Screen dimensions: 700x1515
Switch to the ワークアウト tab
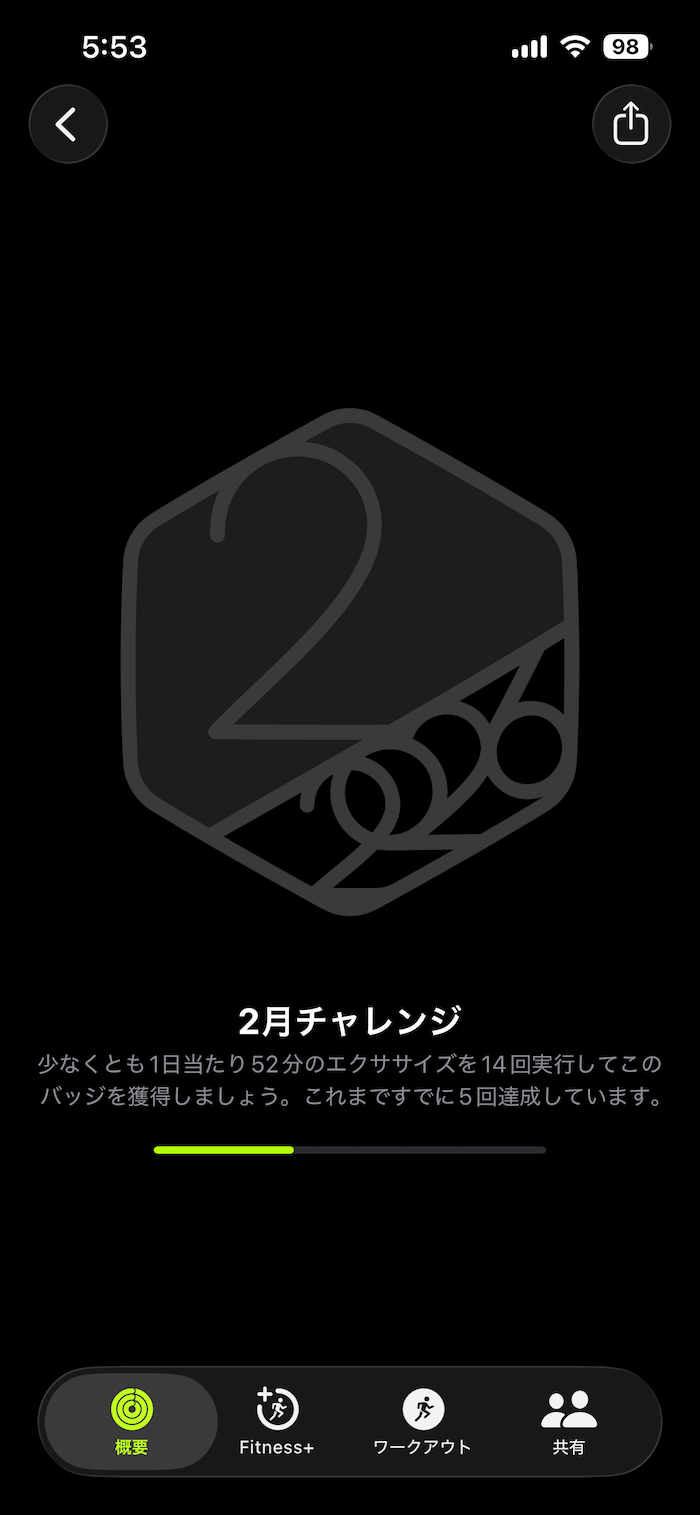(x=422, y=1421)
